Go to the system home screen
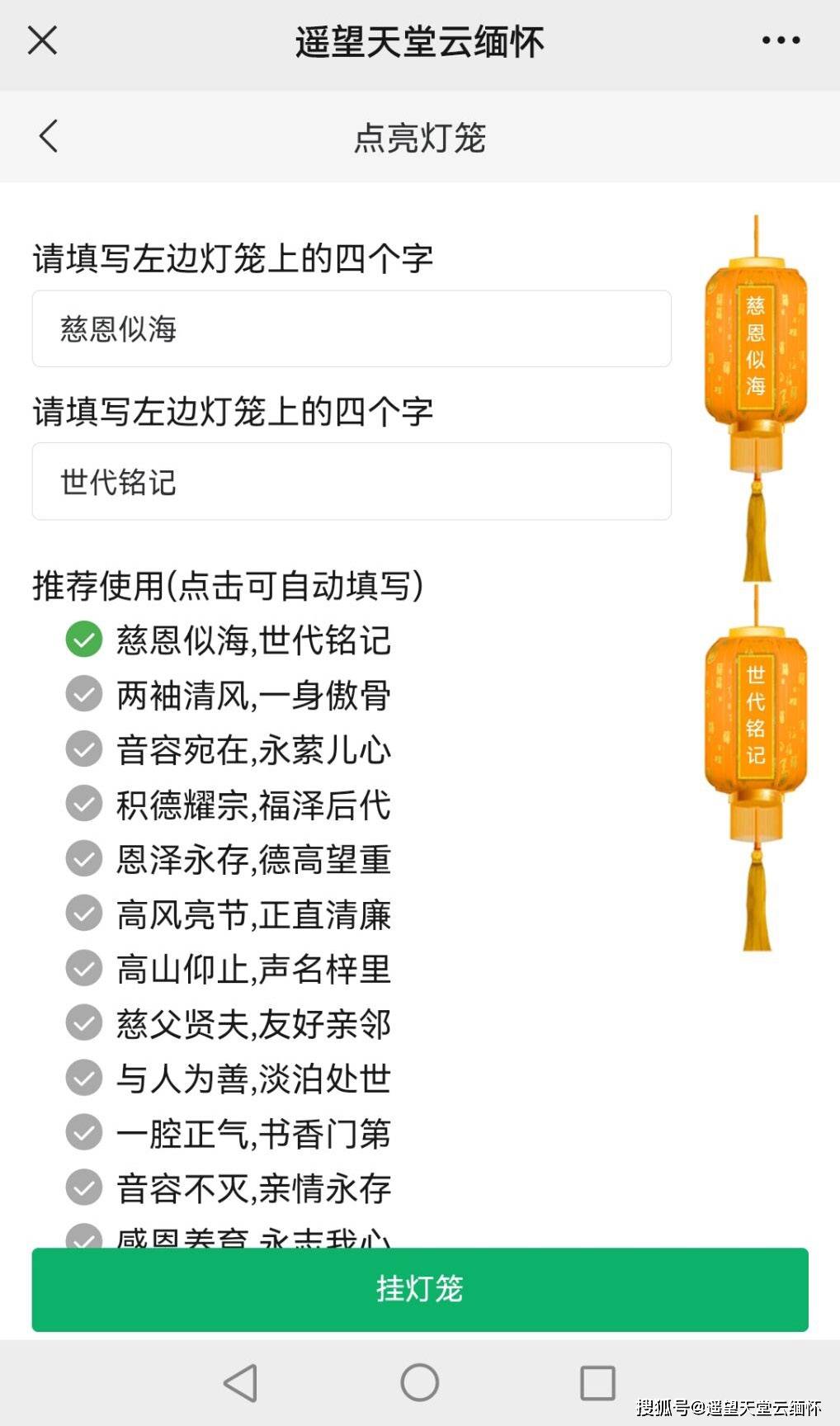This screenshot has width=840, height=1426. (419, 1382)
